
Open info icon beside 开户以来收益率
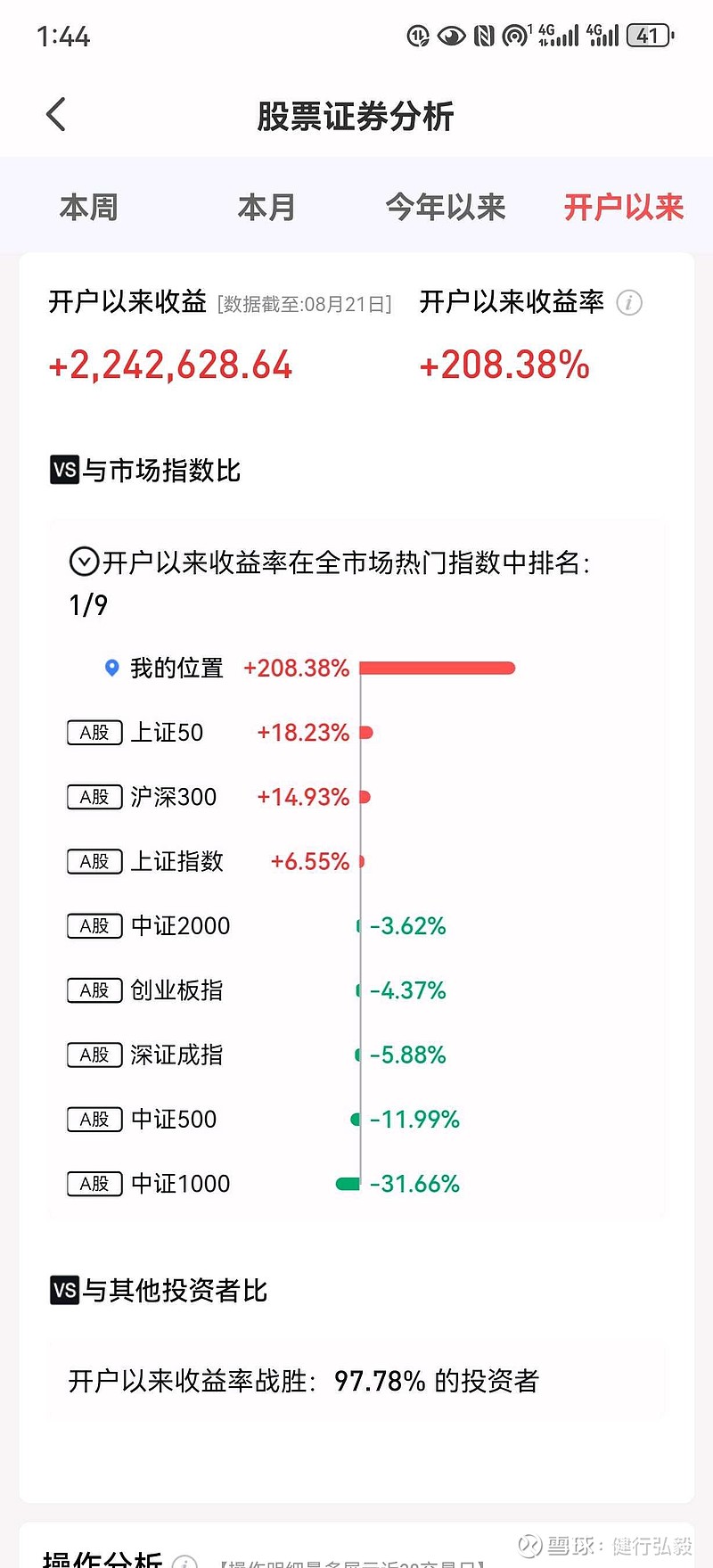(x=629, y=303)
